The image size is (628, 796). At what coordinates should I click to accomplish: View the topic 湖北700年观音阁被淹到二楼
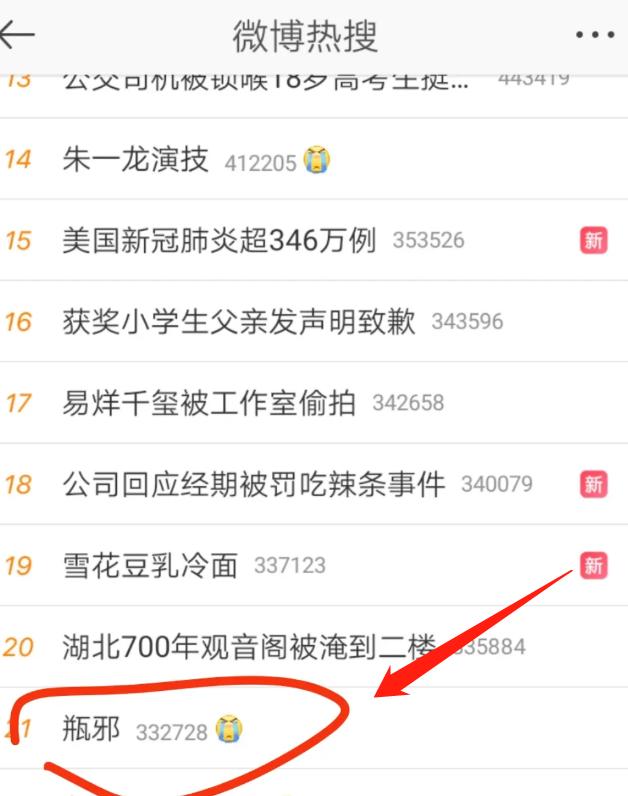249,646
